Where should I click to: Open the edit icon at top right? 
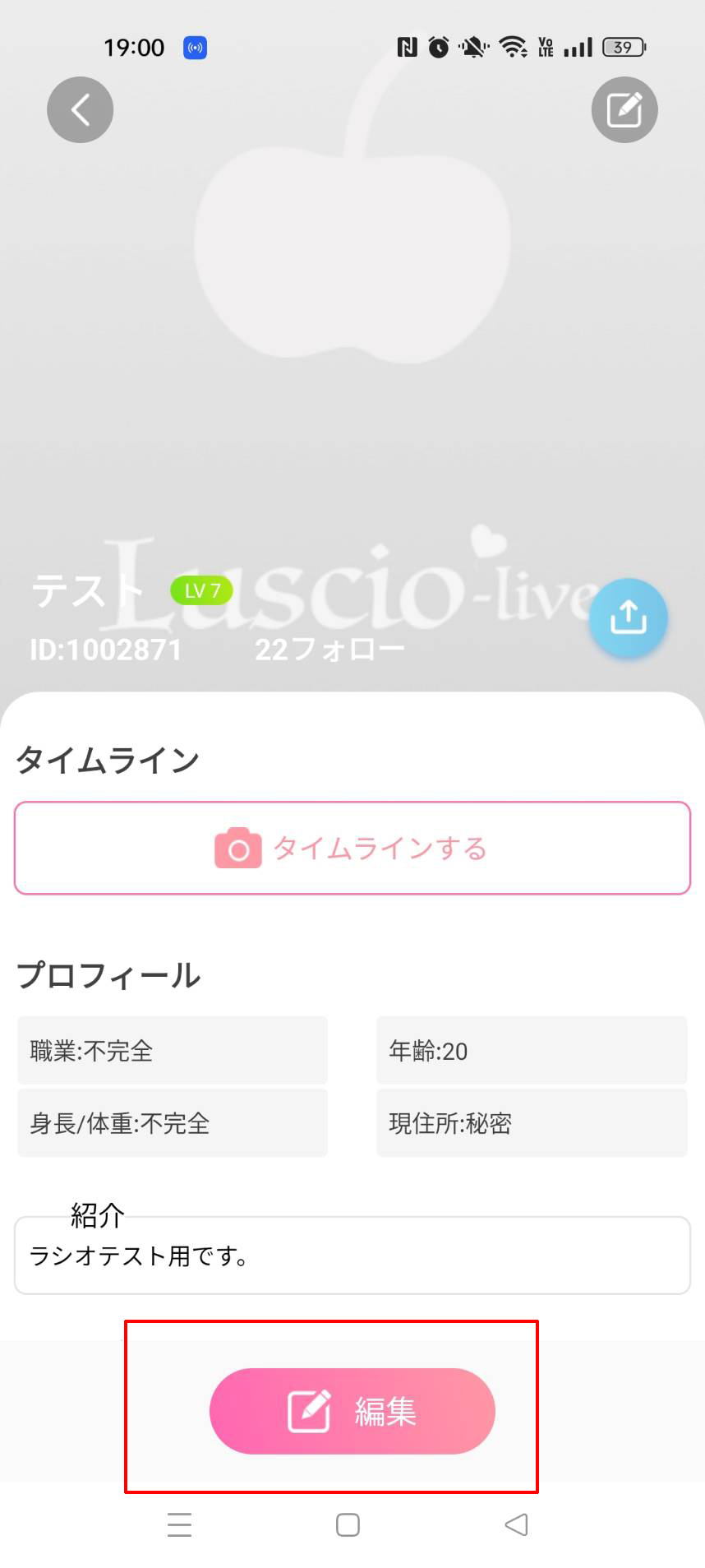click(624, 109)
